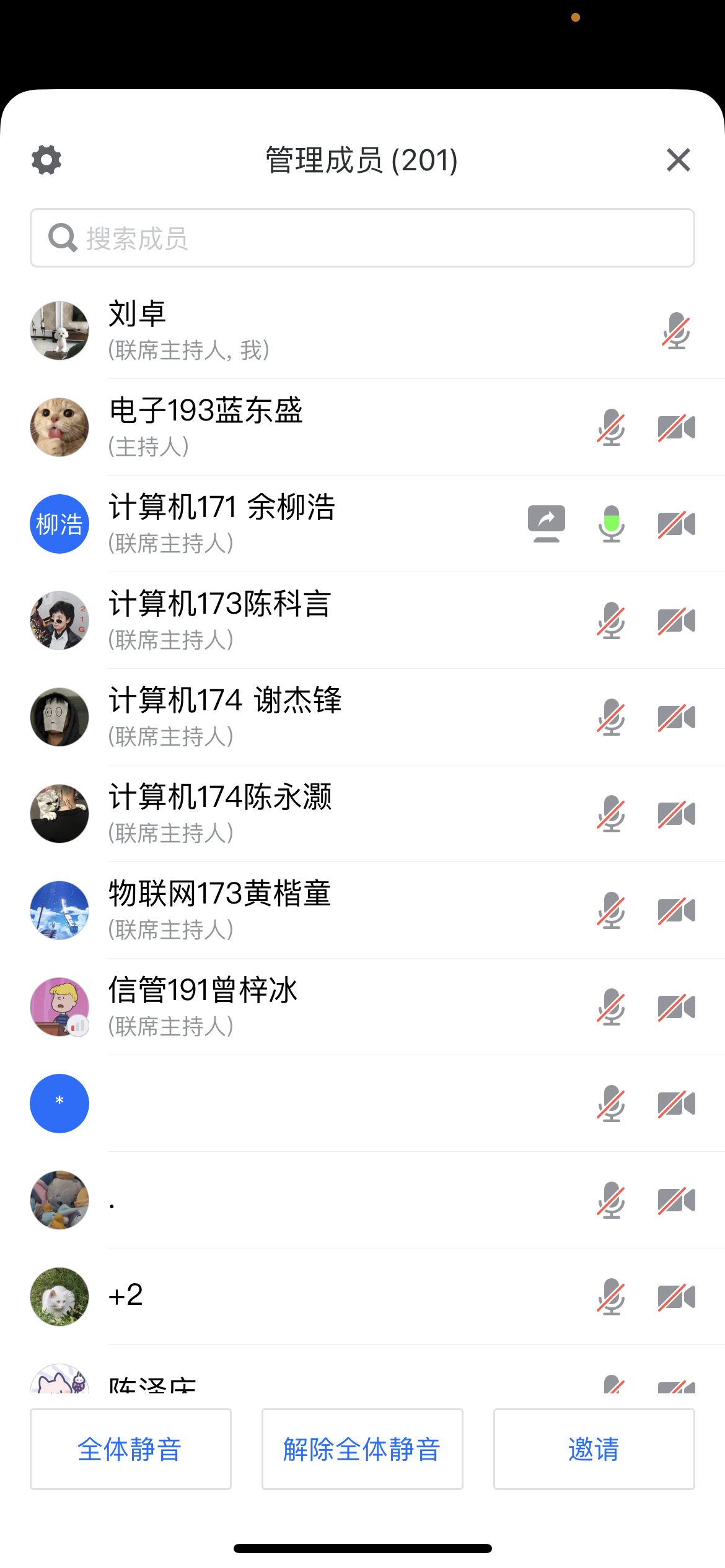Mute microphone of 计算机171 余柳浩
This screenshot has width=725, height=1568.
click(611, 524)
